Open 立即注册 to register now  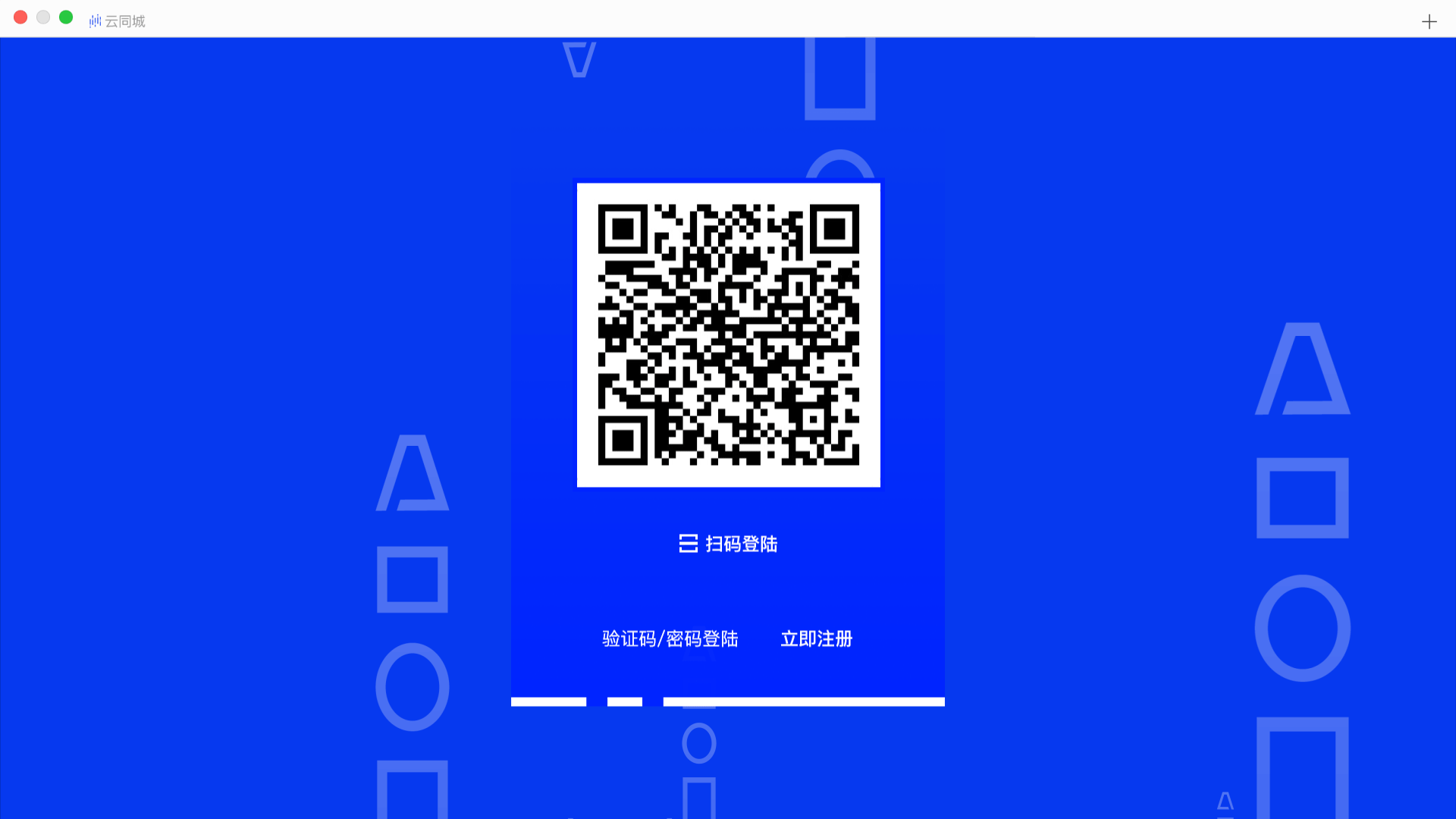click(816, 639)
